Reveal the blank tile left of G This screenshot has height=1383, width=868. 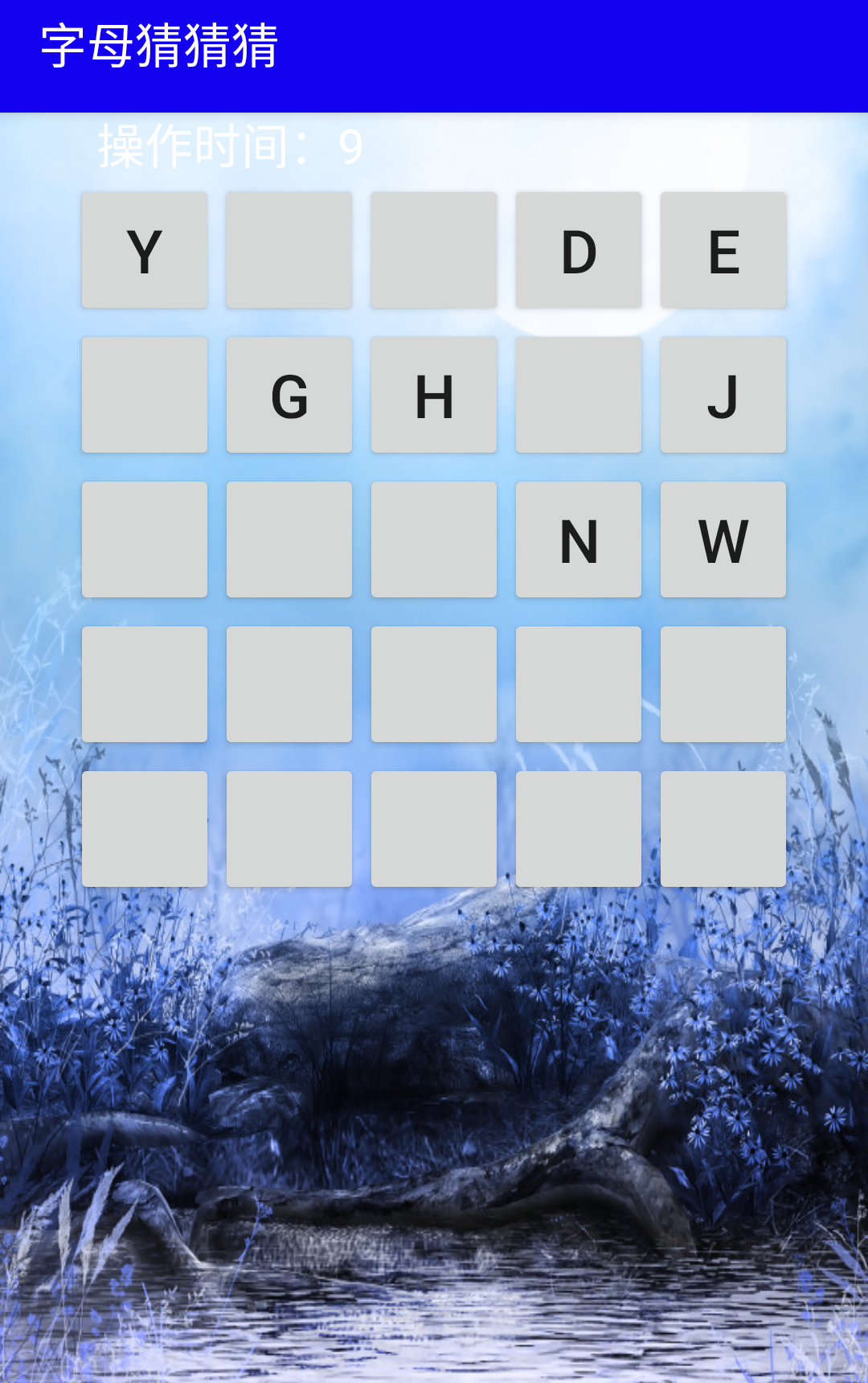(145, 395)
